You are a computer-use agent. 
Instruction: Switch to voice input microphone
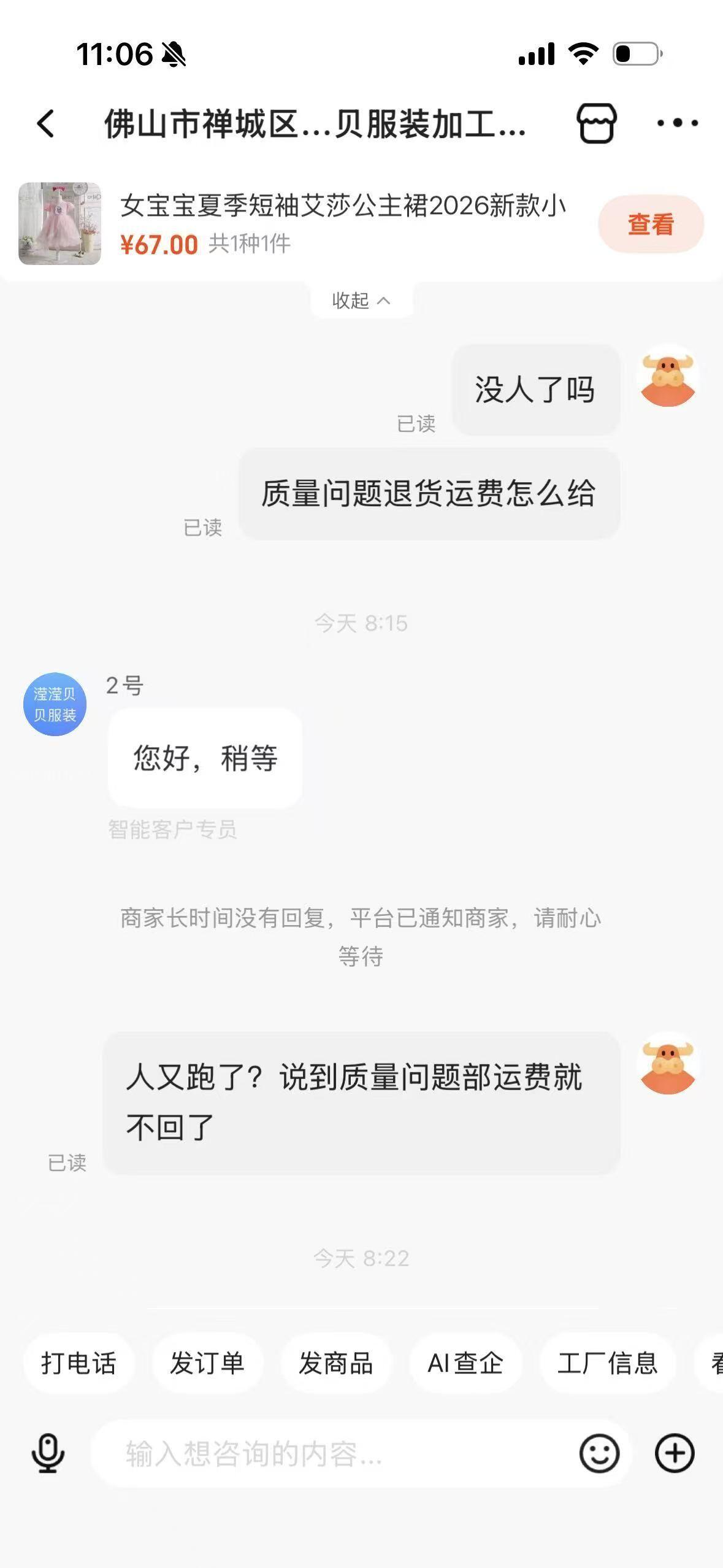(x=48, y=1453)
